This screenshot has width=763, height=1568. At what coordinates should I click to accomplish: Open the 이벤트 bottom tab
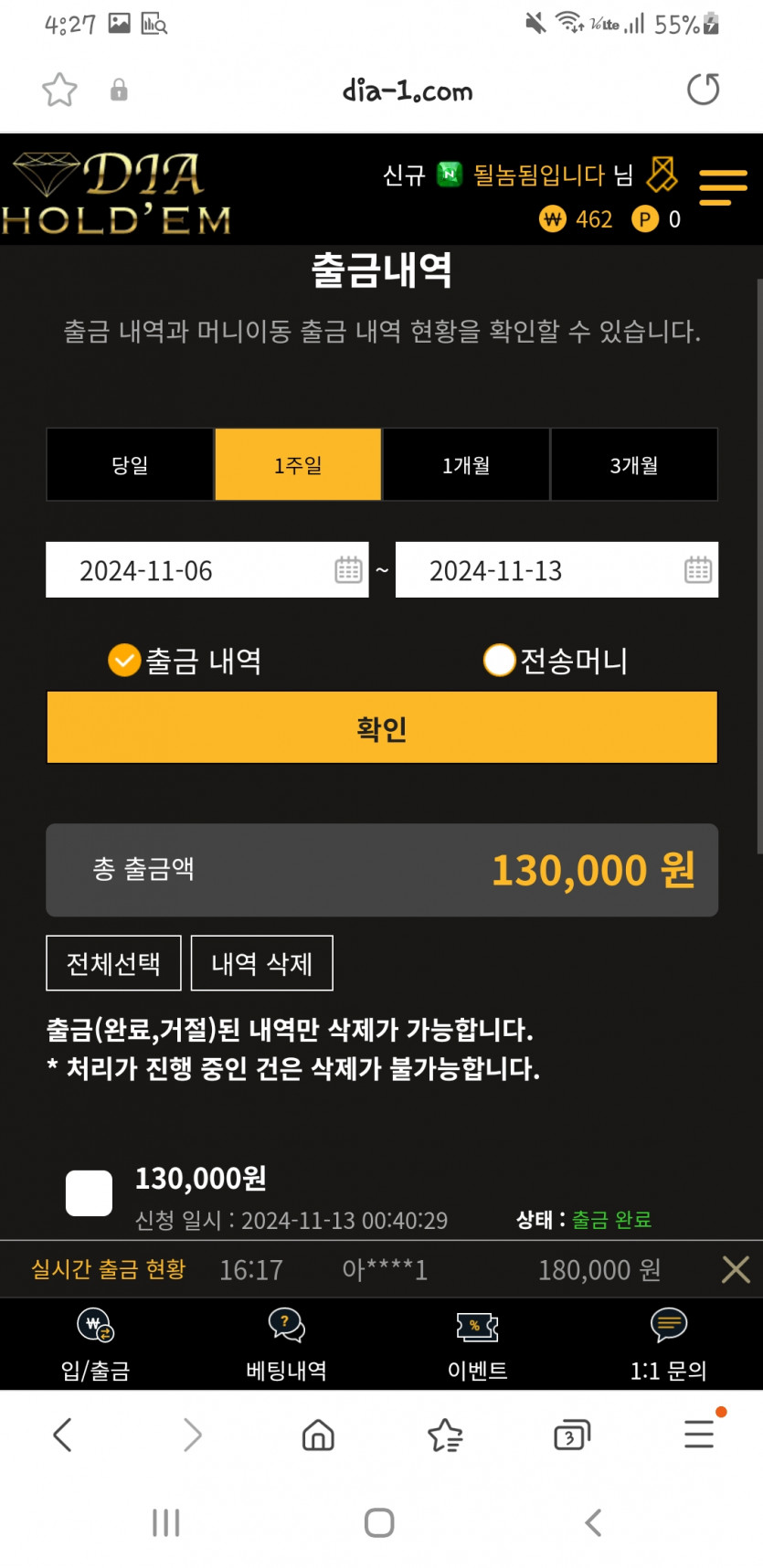coord(477,1344)
